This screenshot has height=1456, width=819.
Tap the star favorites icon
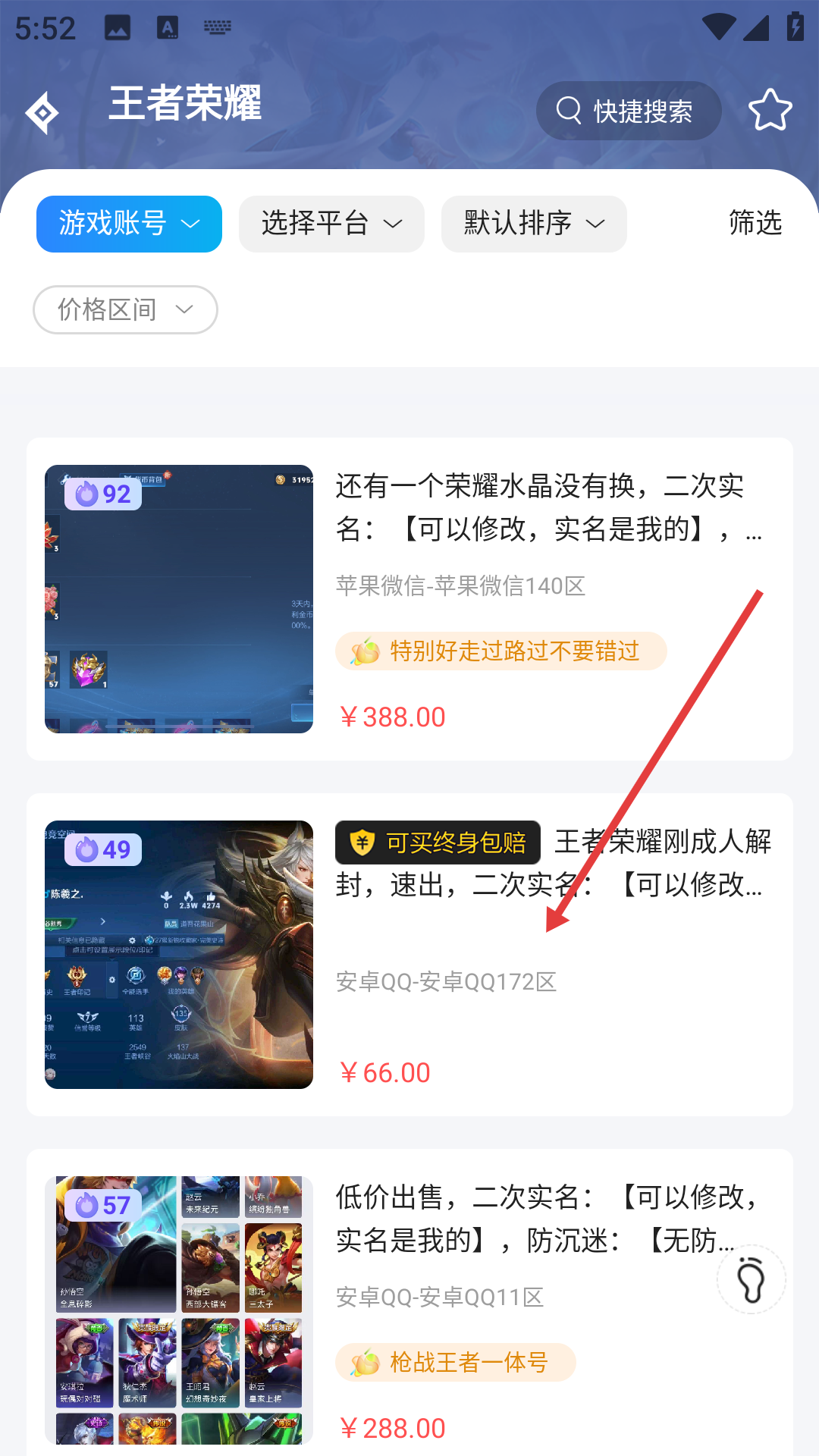coord(770,111)
